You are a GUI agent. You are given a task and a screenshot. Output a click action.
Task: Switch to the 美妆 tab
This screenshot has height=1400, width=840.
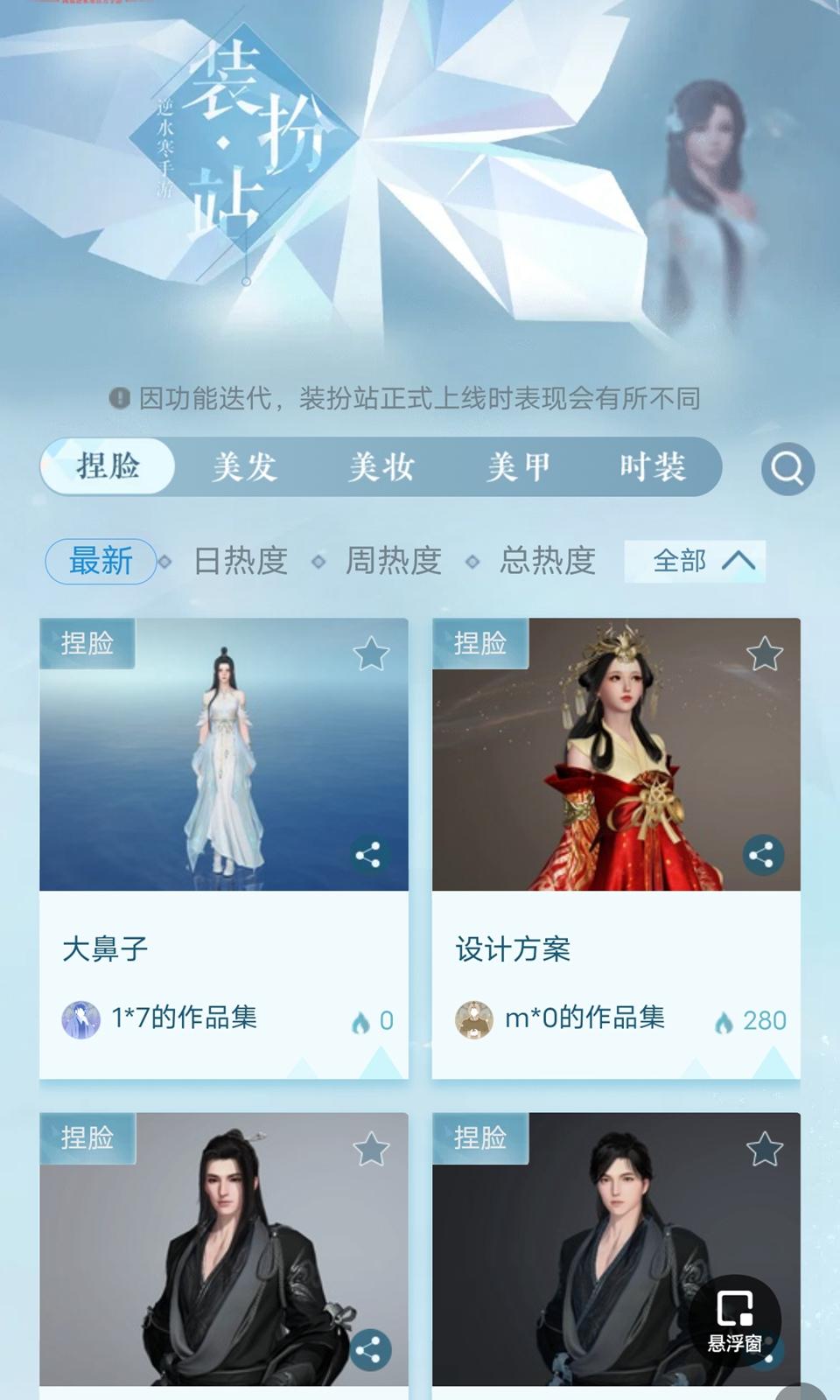[381, 467]
